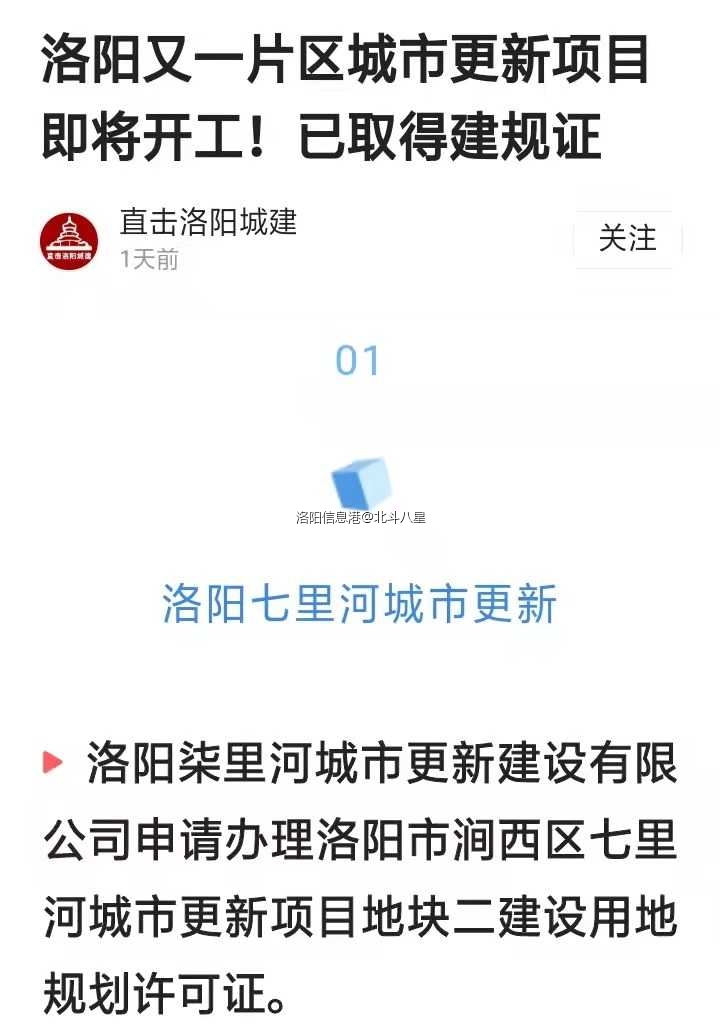Click the red triangle bullet marker
The width and height of the screenshot is (720, 1034).
pos(52,763)
